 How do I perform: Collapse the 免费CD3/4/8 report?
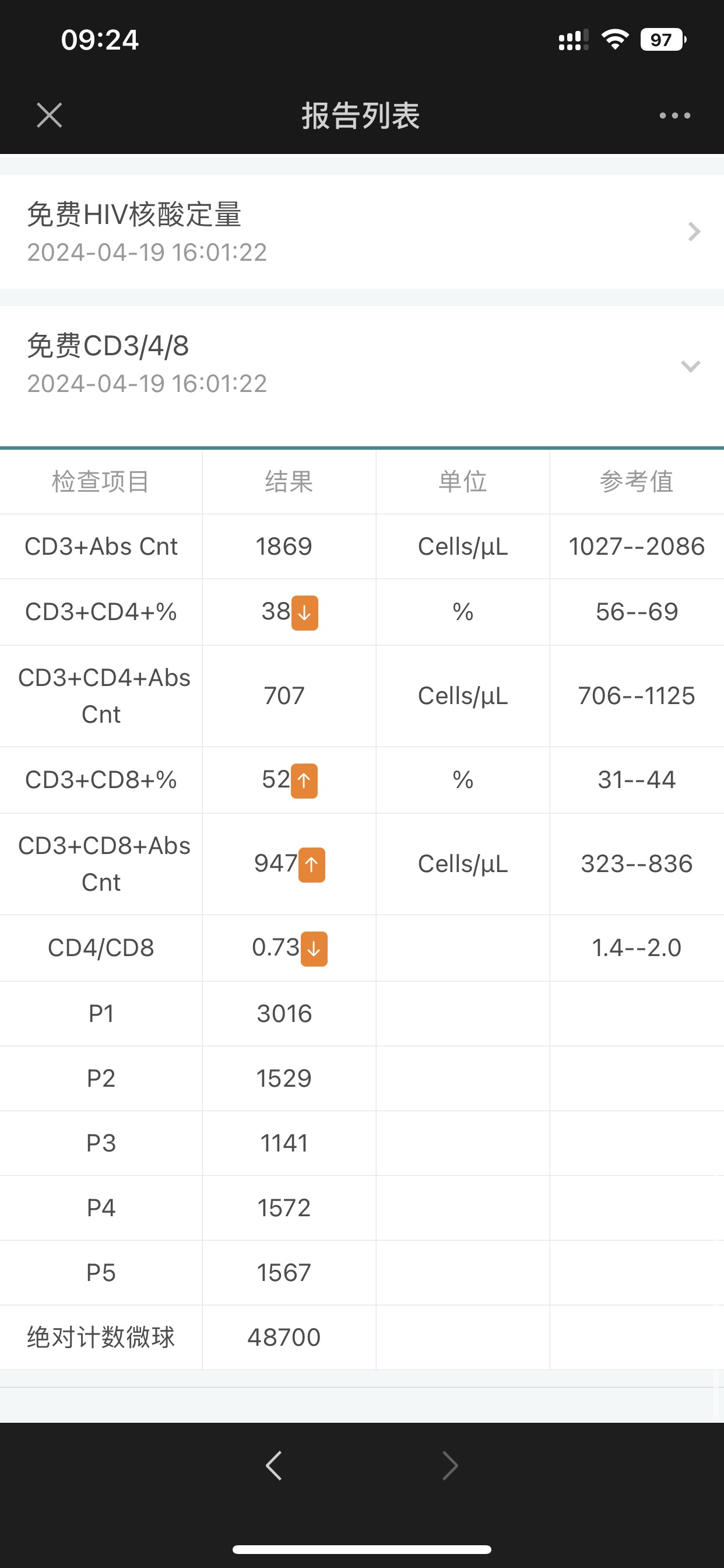click(x=690, y=366)
